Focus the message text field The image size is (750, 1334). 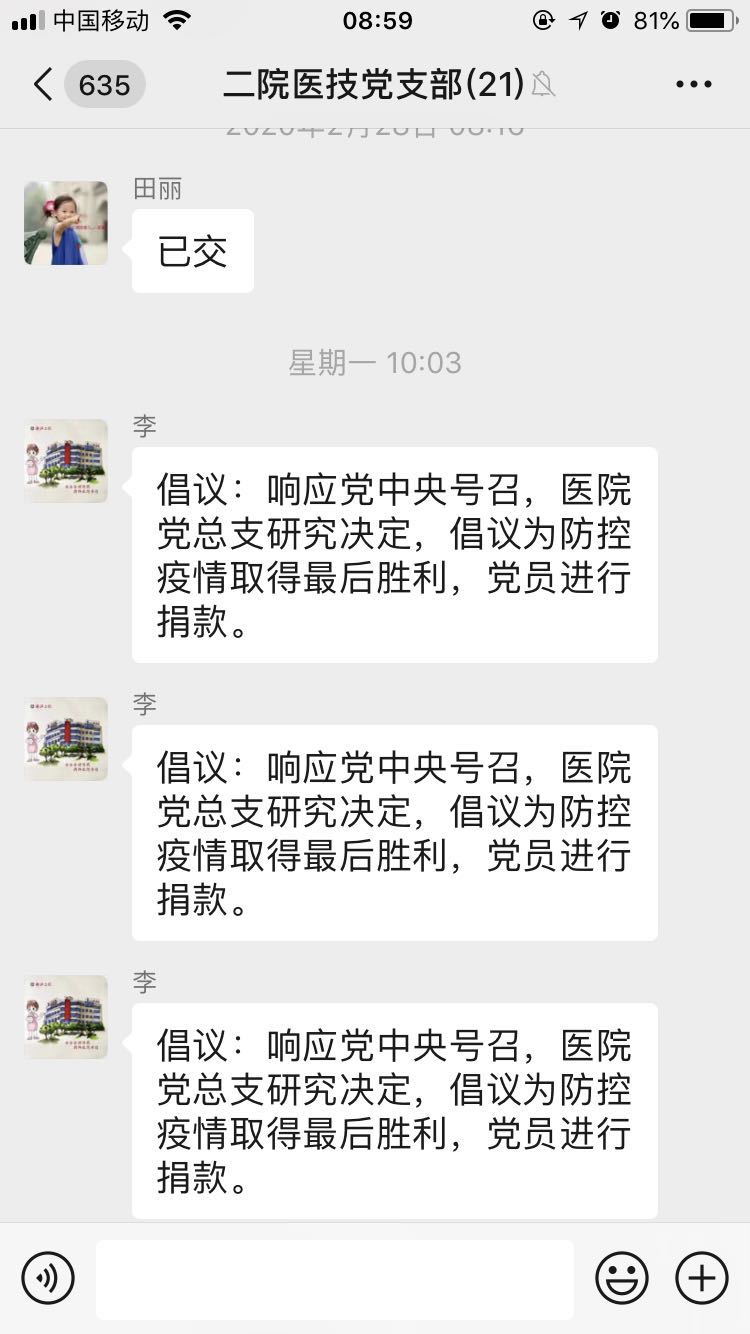coord(335,1278)
